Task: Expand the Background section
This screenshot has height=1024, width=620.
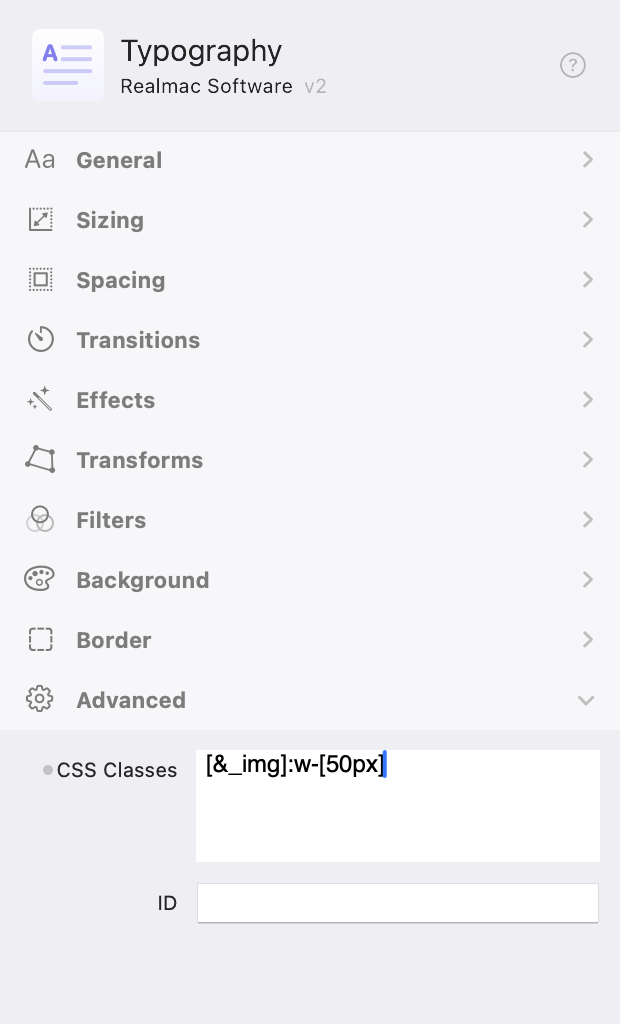Action: (x=310, y=580)
